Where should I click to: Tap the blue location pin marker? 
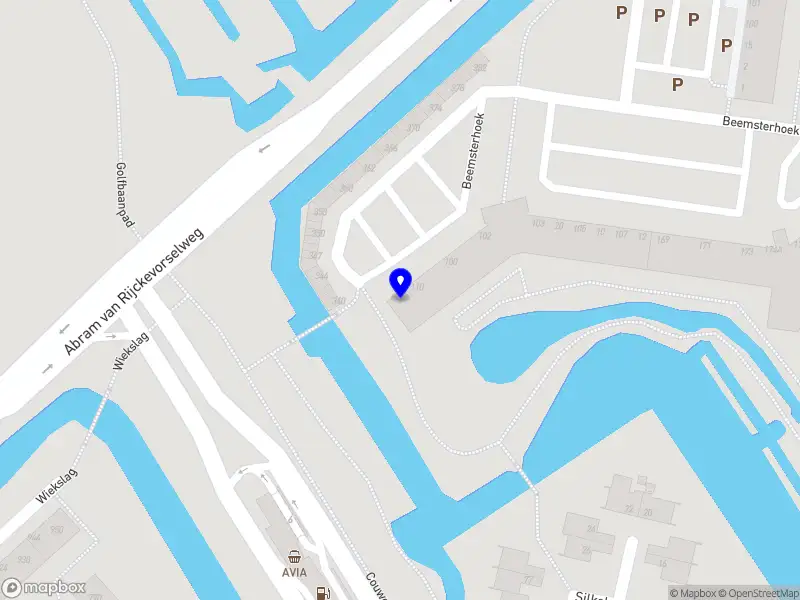[x=401, y=282]
